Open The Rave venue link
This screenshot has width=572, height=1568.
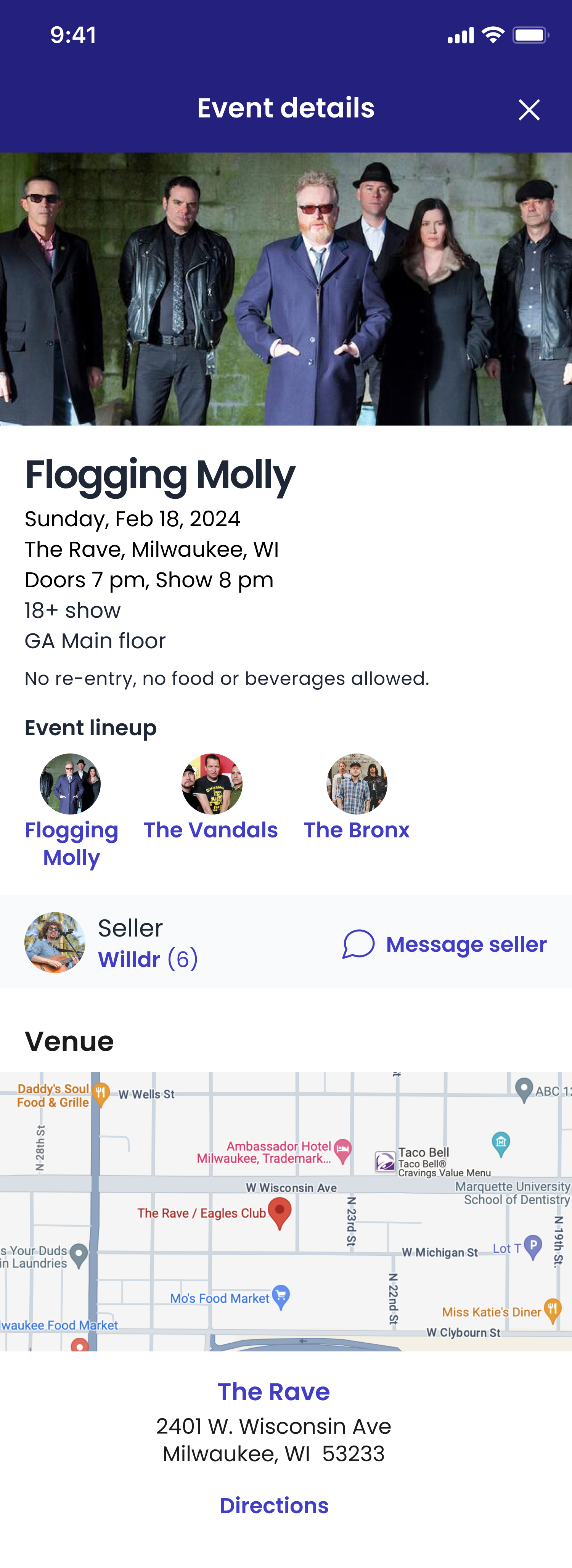(x=274, y=1391)
